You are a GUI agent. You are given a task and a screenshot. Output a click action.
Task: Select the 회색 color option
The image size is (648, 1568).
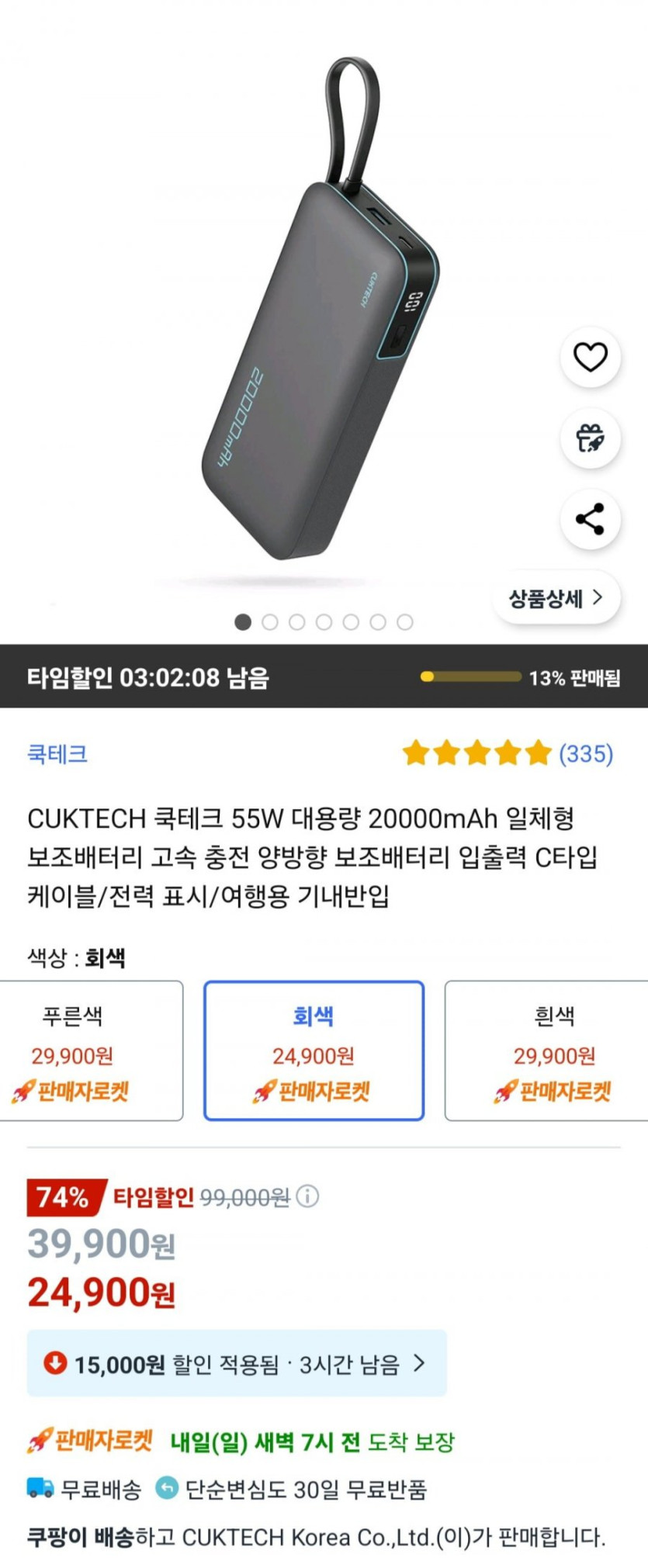click(x=314, y=1051)
